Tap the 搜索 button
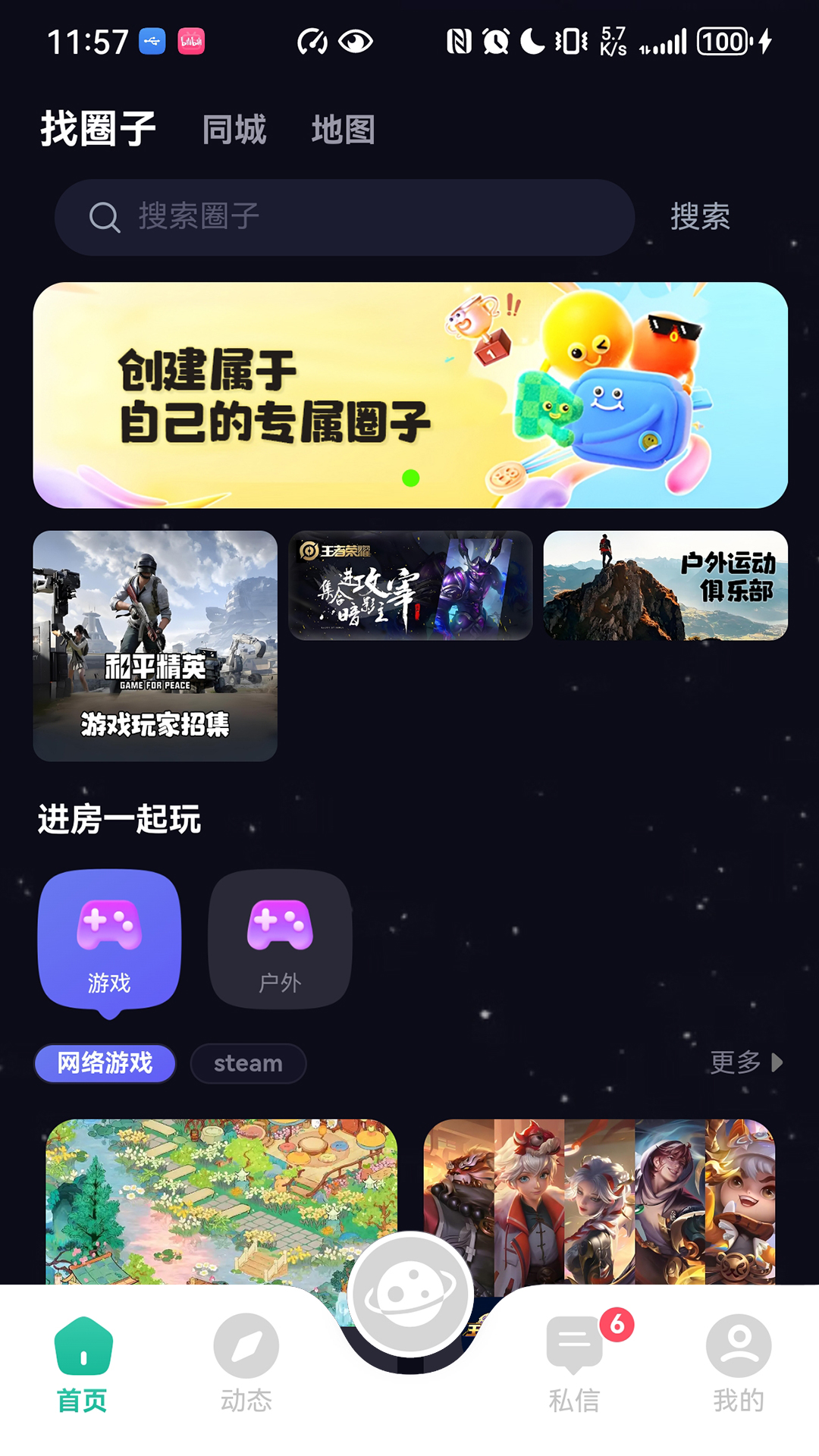The height and width of the screenshot is (1456, 819). point(700,217)
